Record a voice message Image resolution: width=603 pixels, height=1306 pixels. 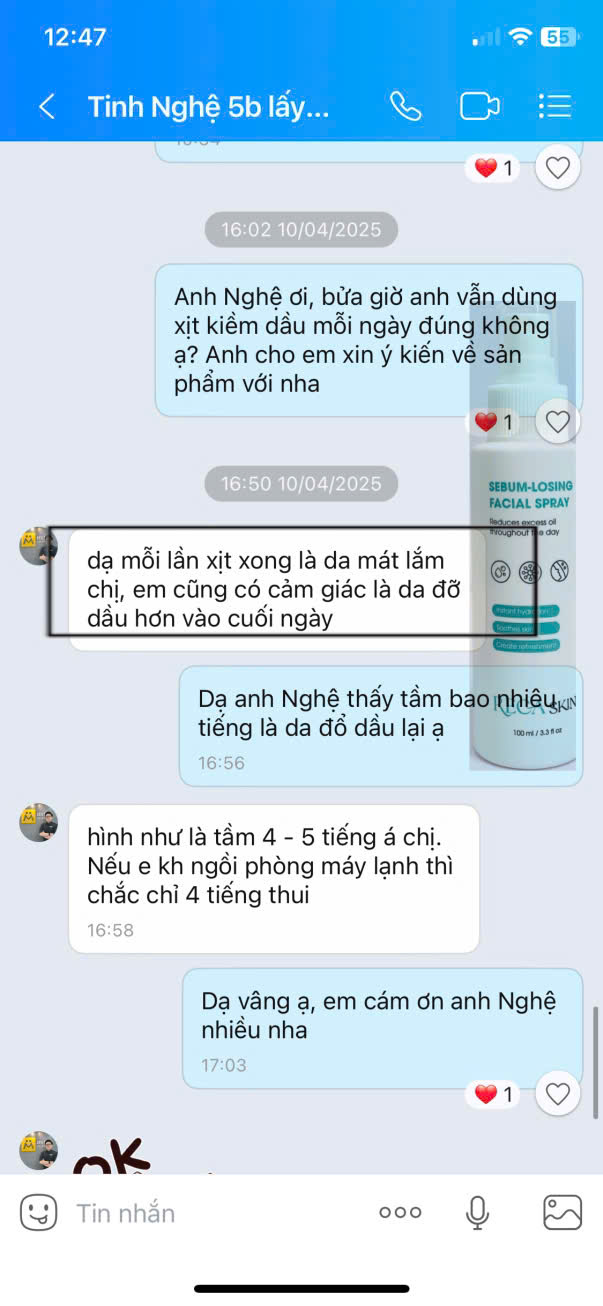(478, 1212)
